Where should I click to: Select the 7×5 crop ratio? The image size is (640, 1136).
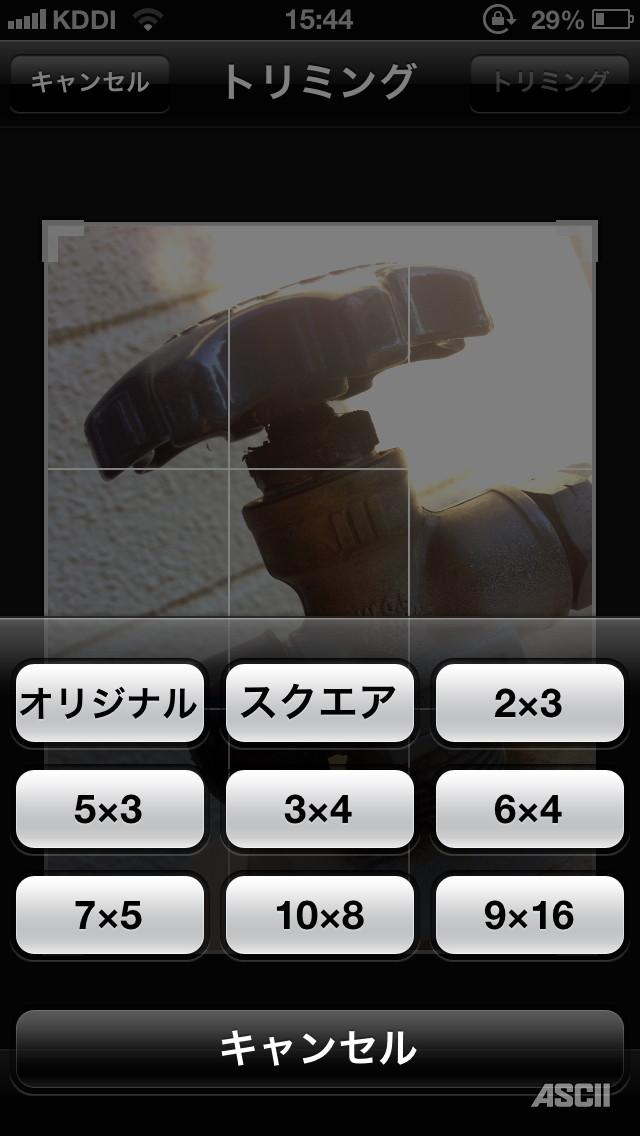pyautogui.click(x=110, y=915)
